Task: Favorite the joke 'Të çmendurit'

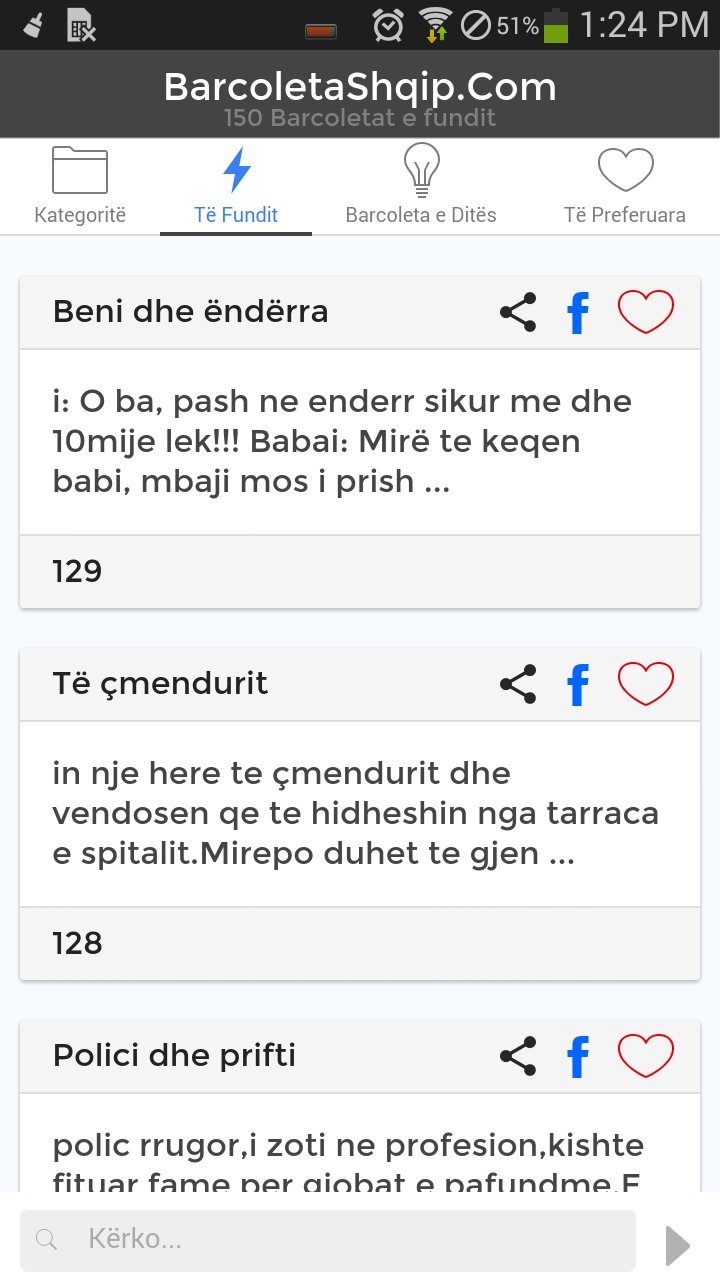Action: (646, 683)
